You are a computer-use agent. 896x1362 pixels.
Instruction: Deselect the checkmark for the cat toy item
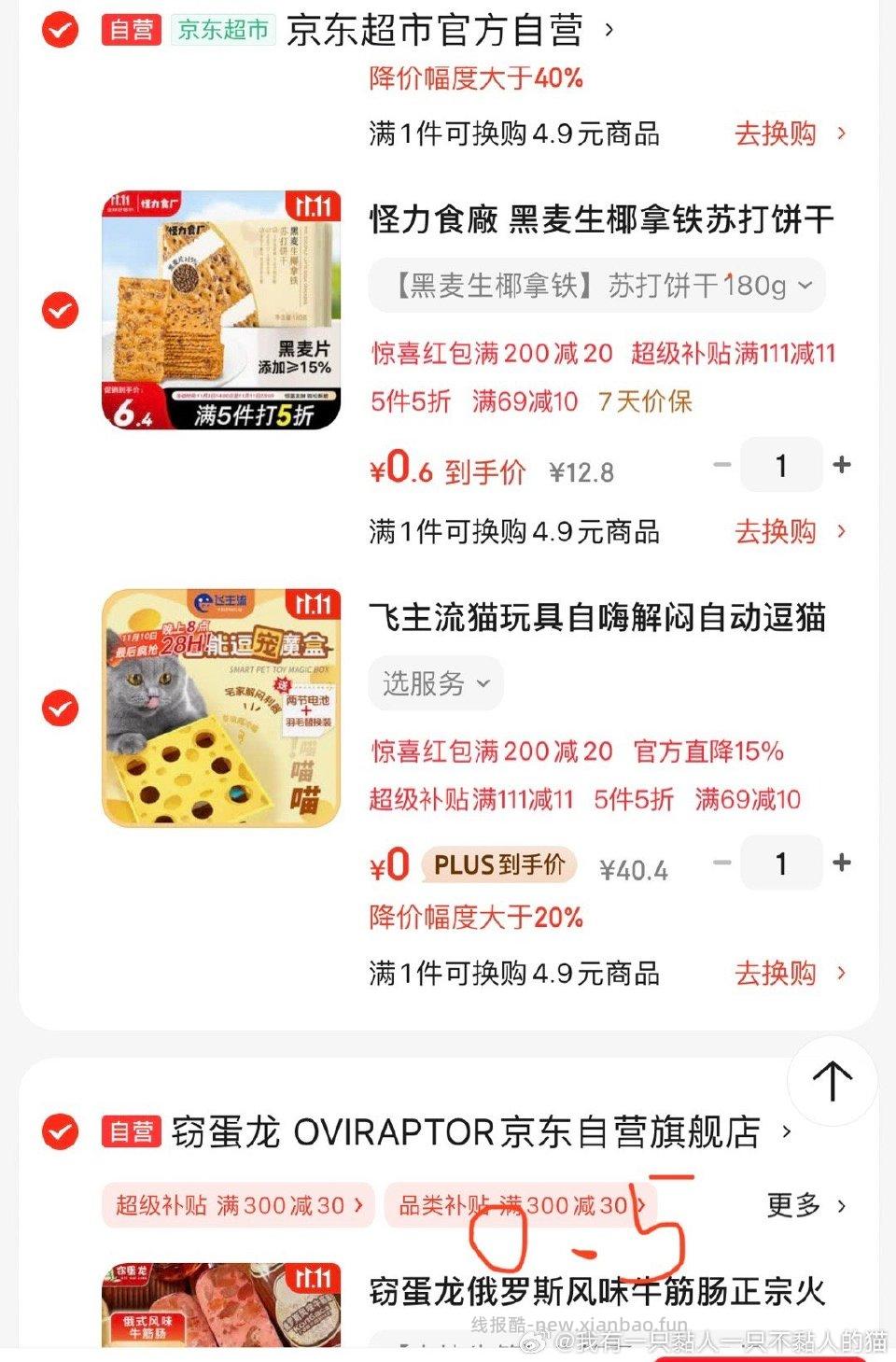point(58,706)
